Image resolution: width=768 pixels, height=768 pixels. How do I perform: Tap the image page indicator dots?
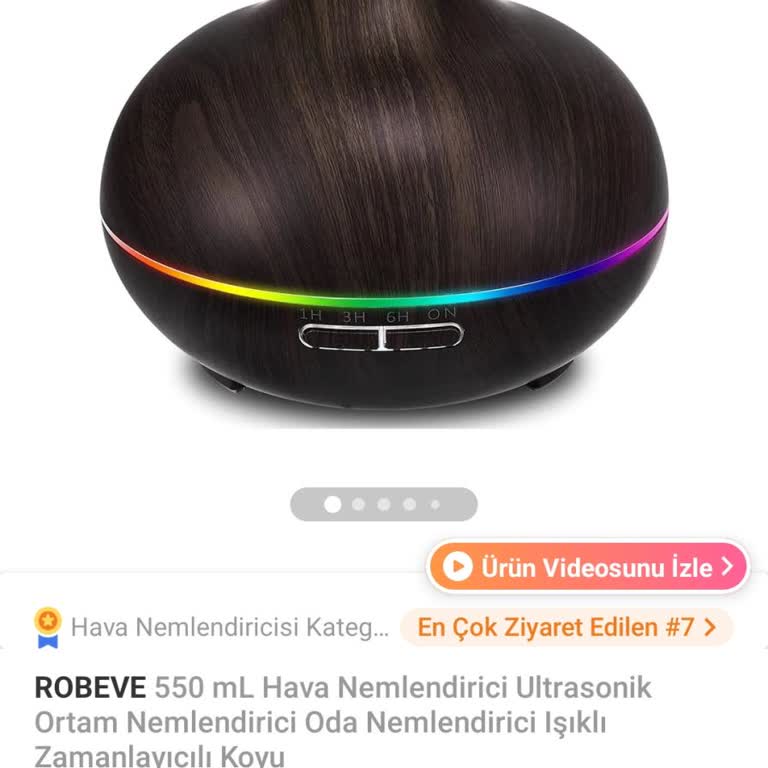(x=383, y=504)
